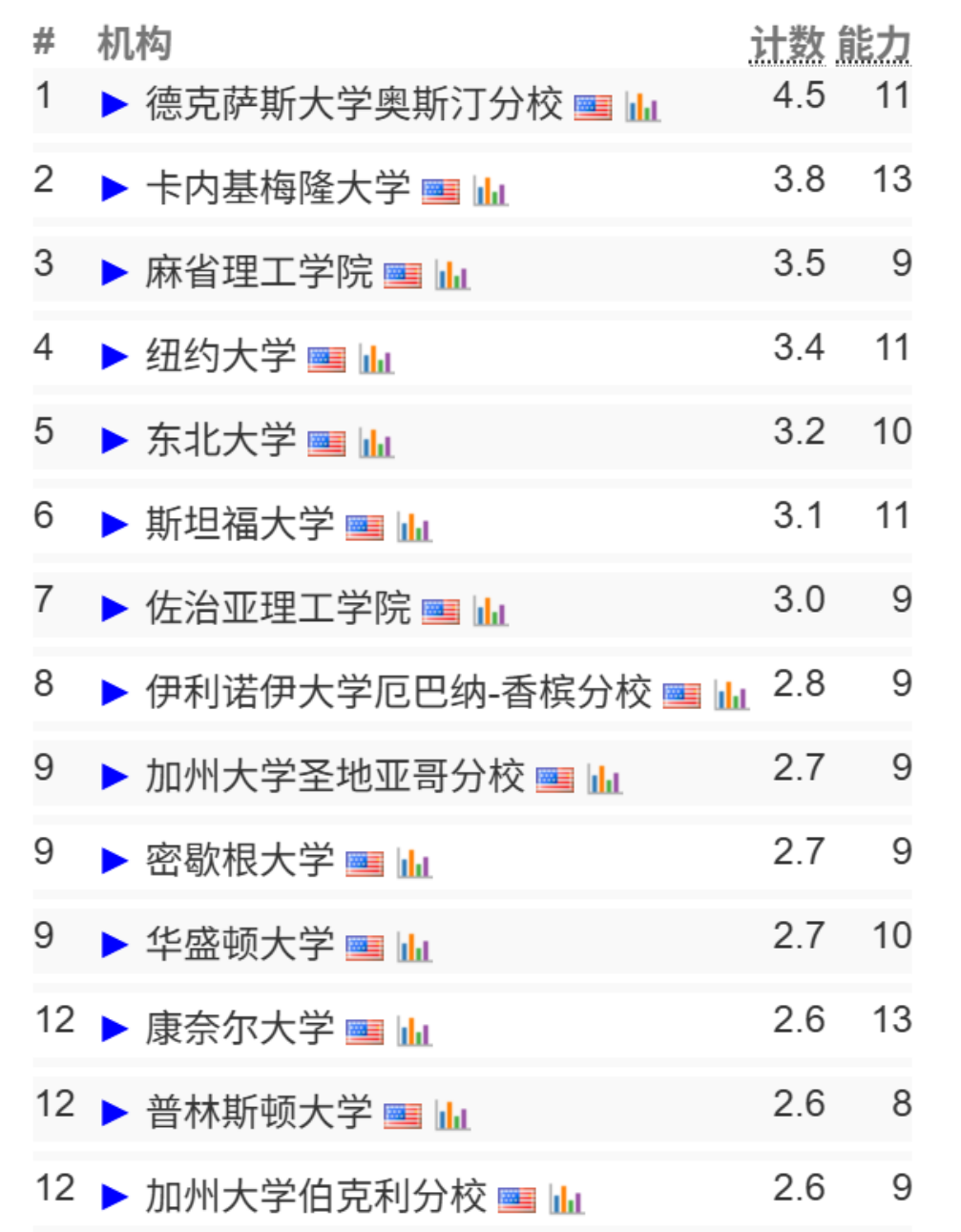Open the 密歇根大学 chart icon
Viewport: 961px width, 1232px height.
pyautogui.click(x=414, y=863)
